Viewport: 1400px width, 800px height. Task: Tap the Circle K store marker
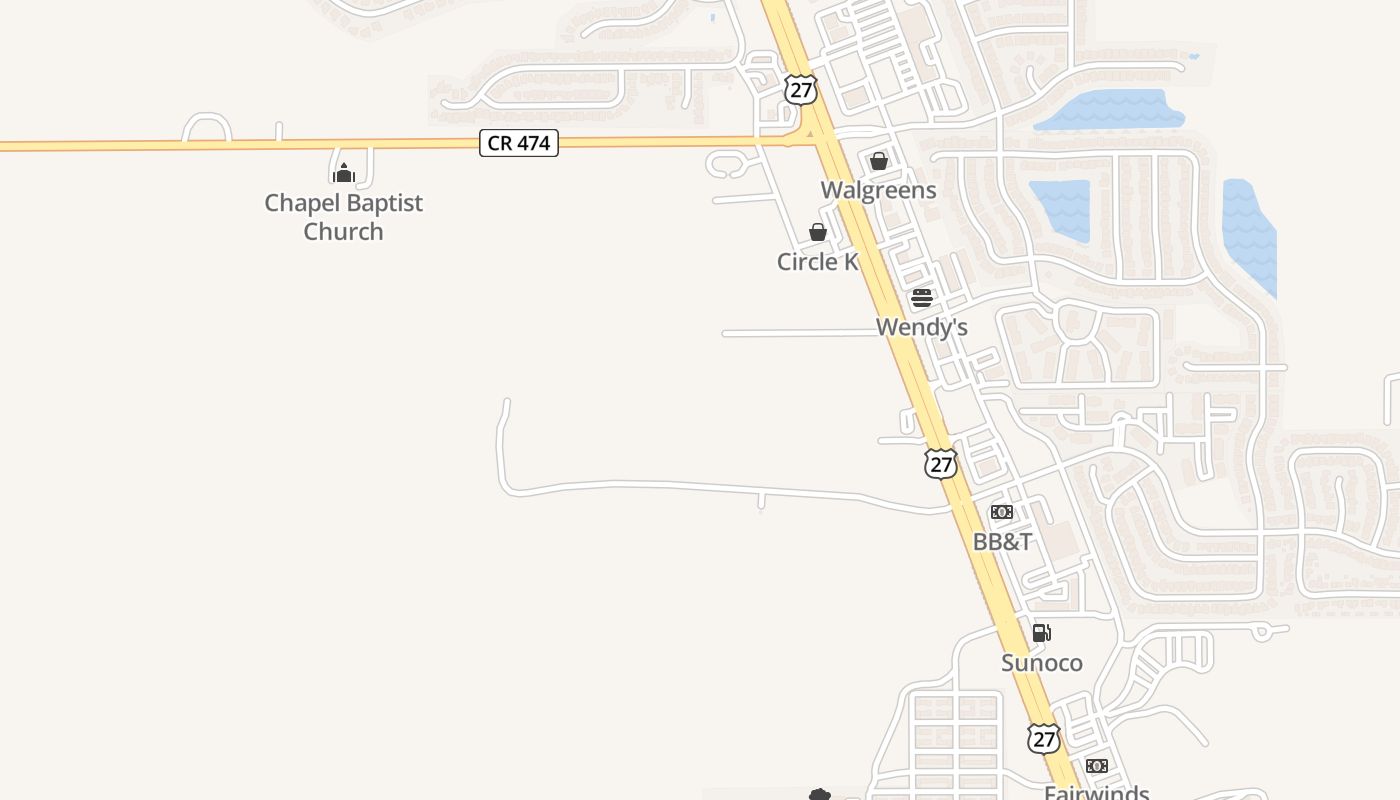pos(818,232)
